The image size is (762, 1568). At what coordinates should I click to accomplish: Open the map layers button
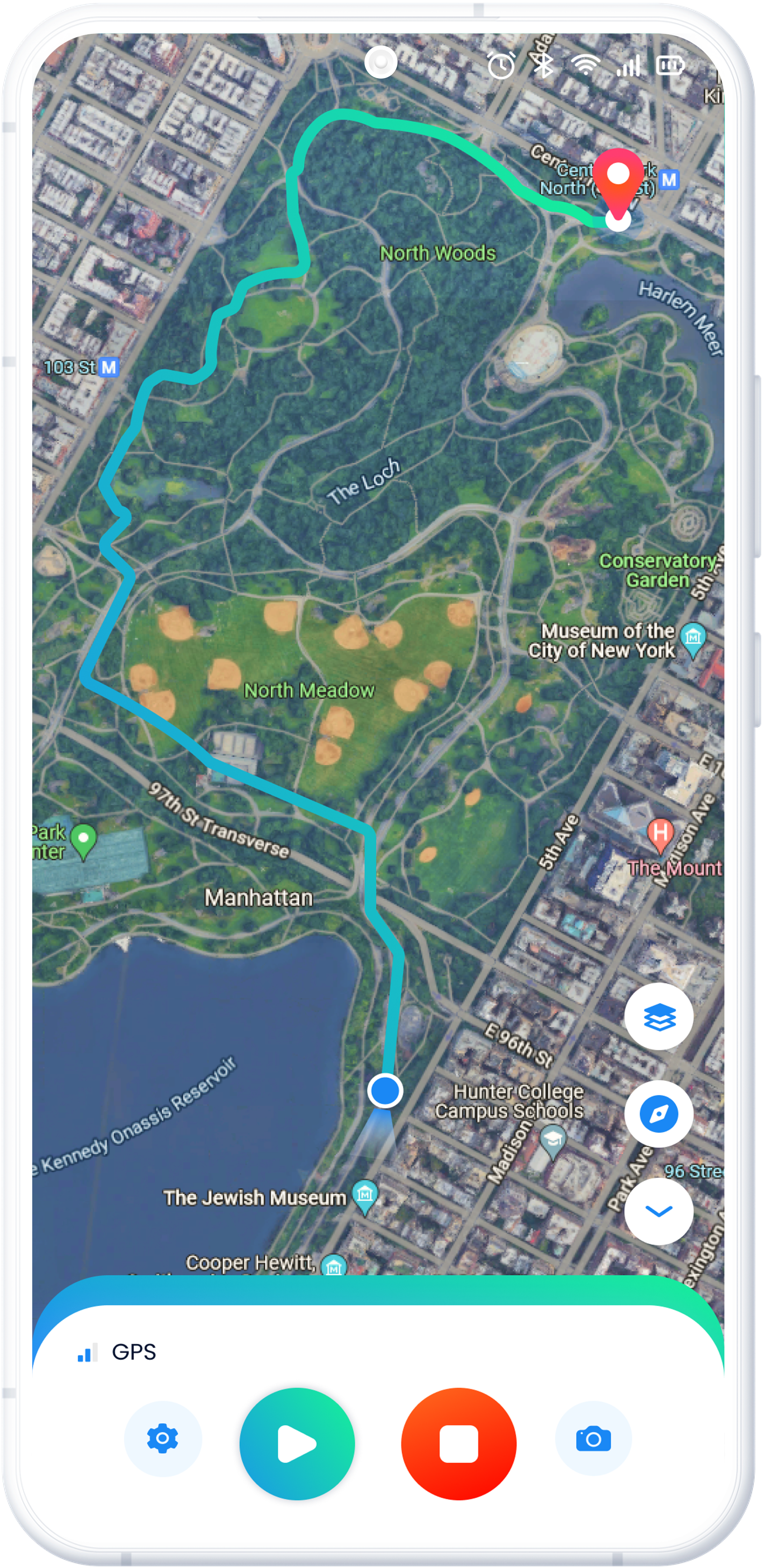pyautogui.click(x=659, y=1016)
